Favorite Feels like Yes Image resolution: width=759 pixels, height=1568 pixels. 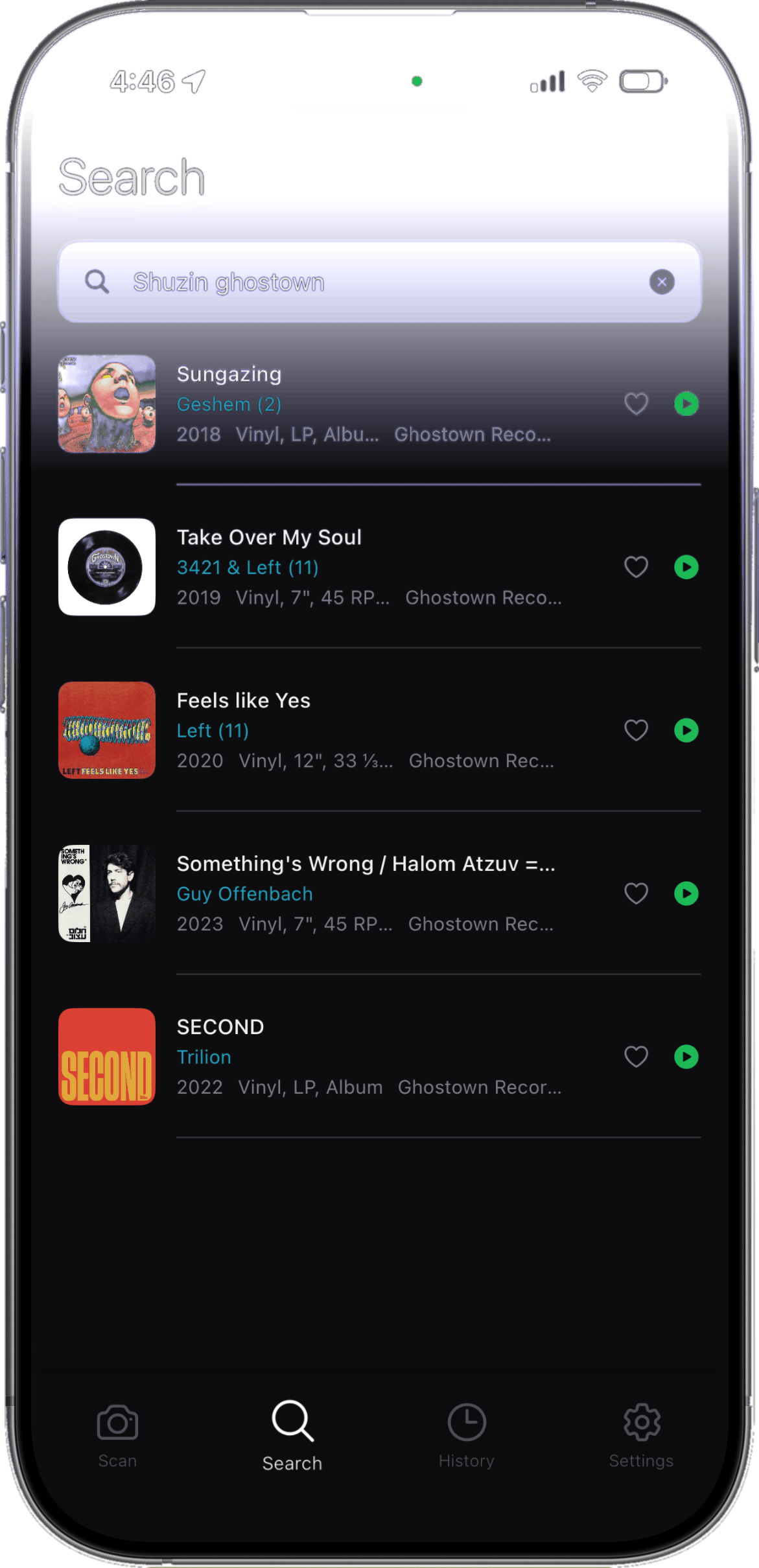[x=636, y=730]
